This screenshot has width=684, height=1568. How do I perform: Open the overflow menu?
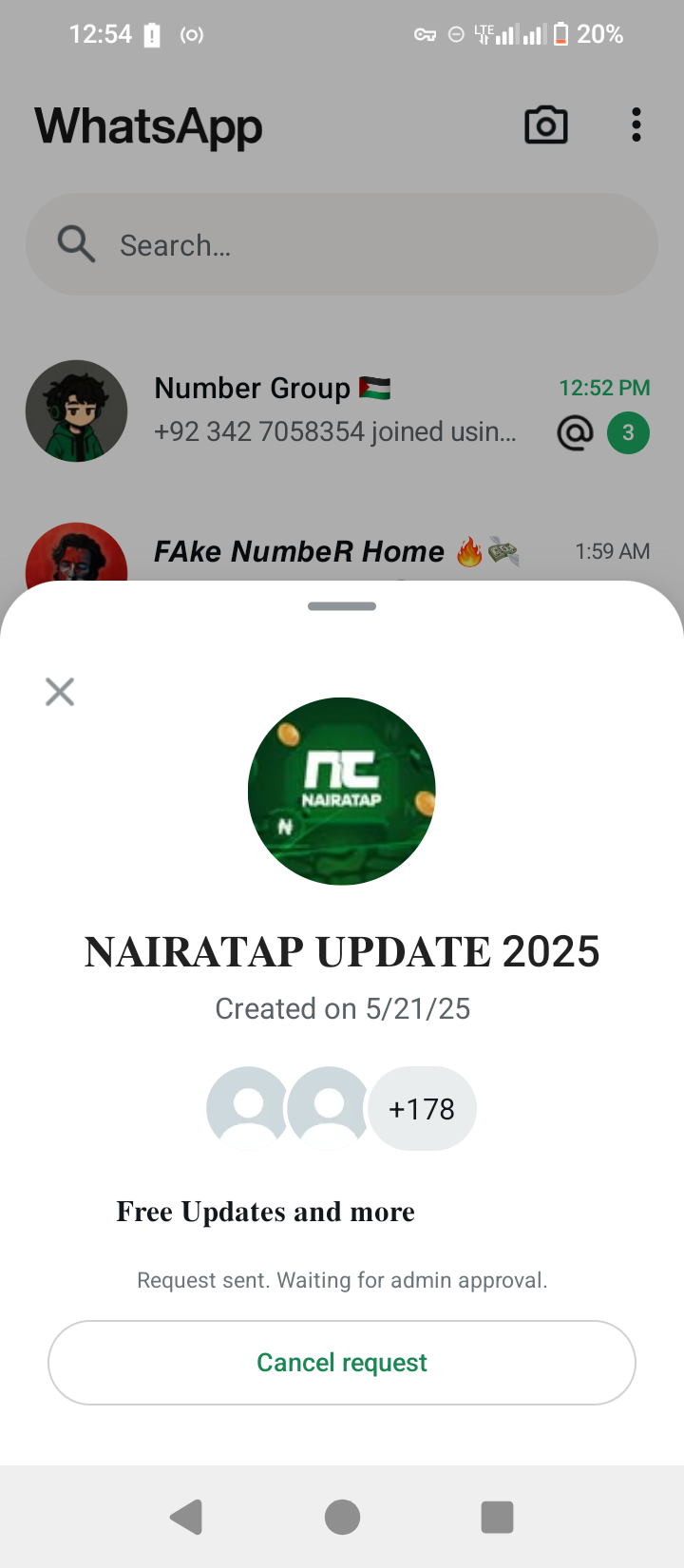tap(636, 125)
